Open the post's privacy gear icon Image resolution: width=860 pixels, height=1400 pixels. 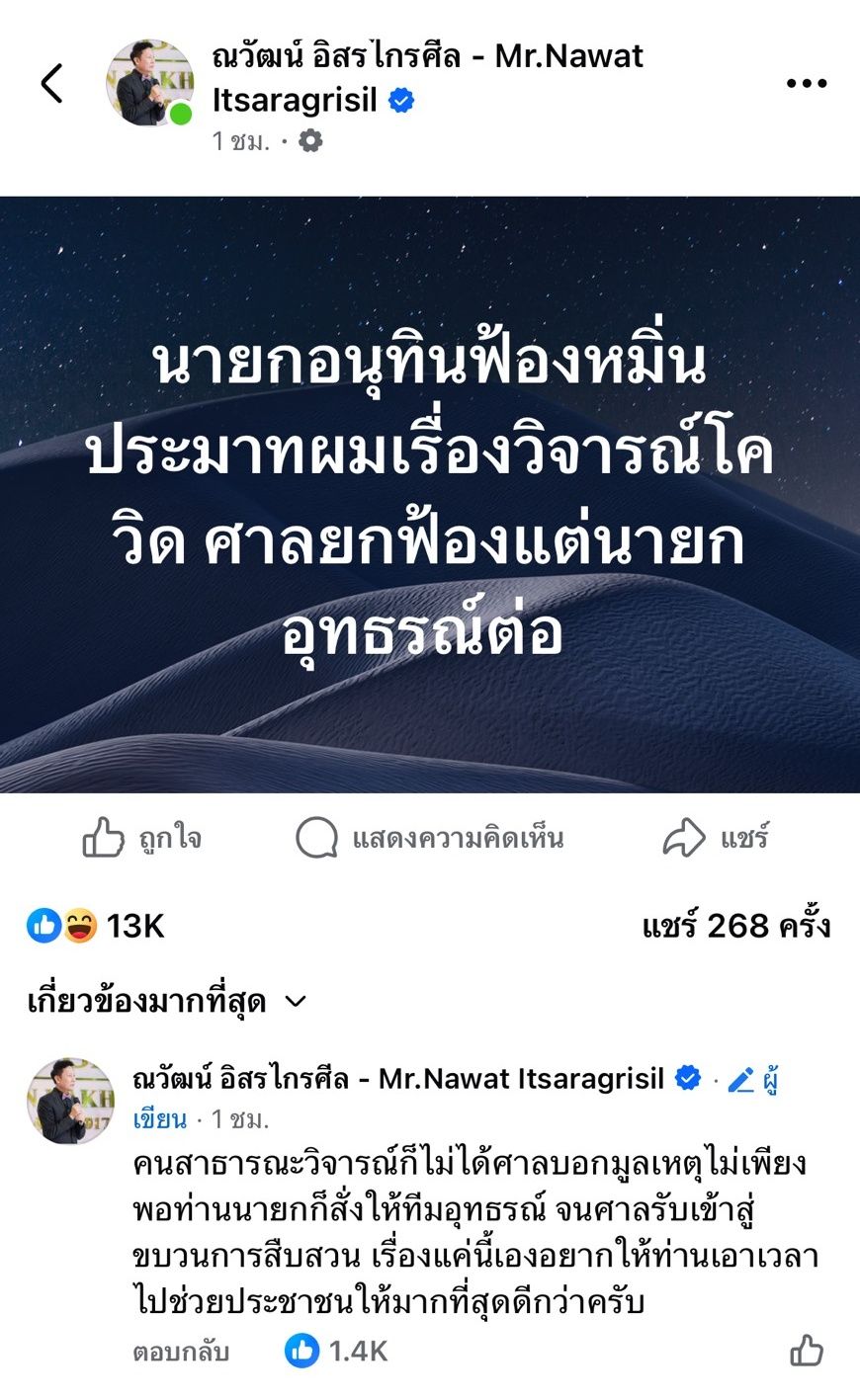310,141
